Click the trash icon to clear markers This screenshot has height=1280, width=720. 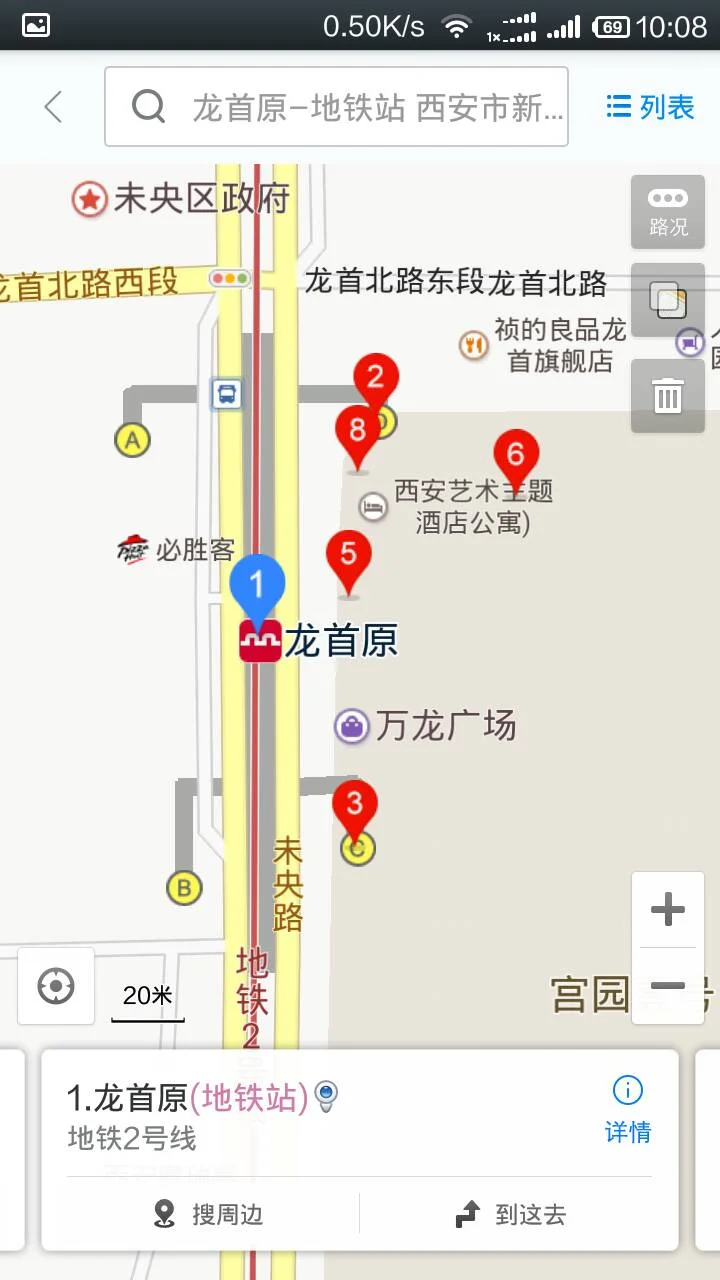[x=667, y=395]
